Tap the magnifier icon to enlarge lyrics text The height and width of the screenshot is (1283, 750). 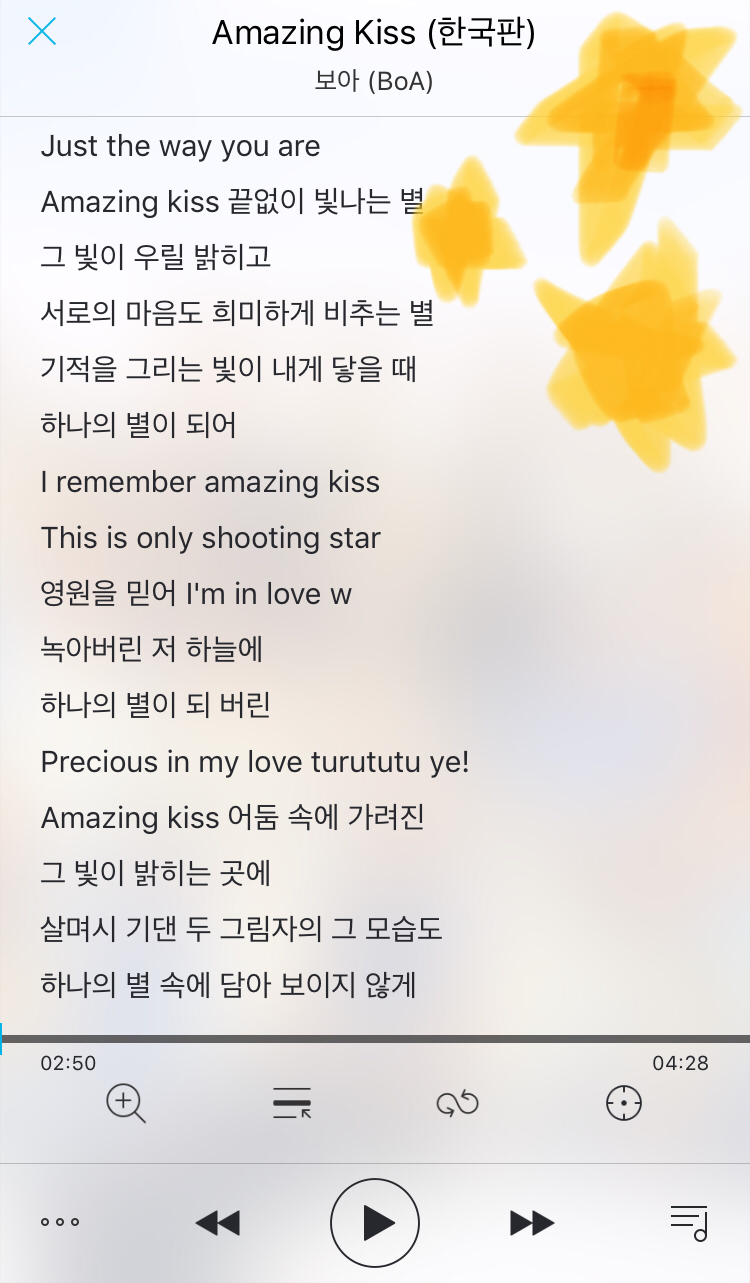tap(126, 1104)
